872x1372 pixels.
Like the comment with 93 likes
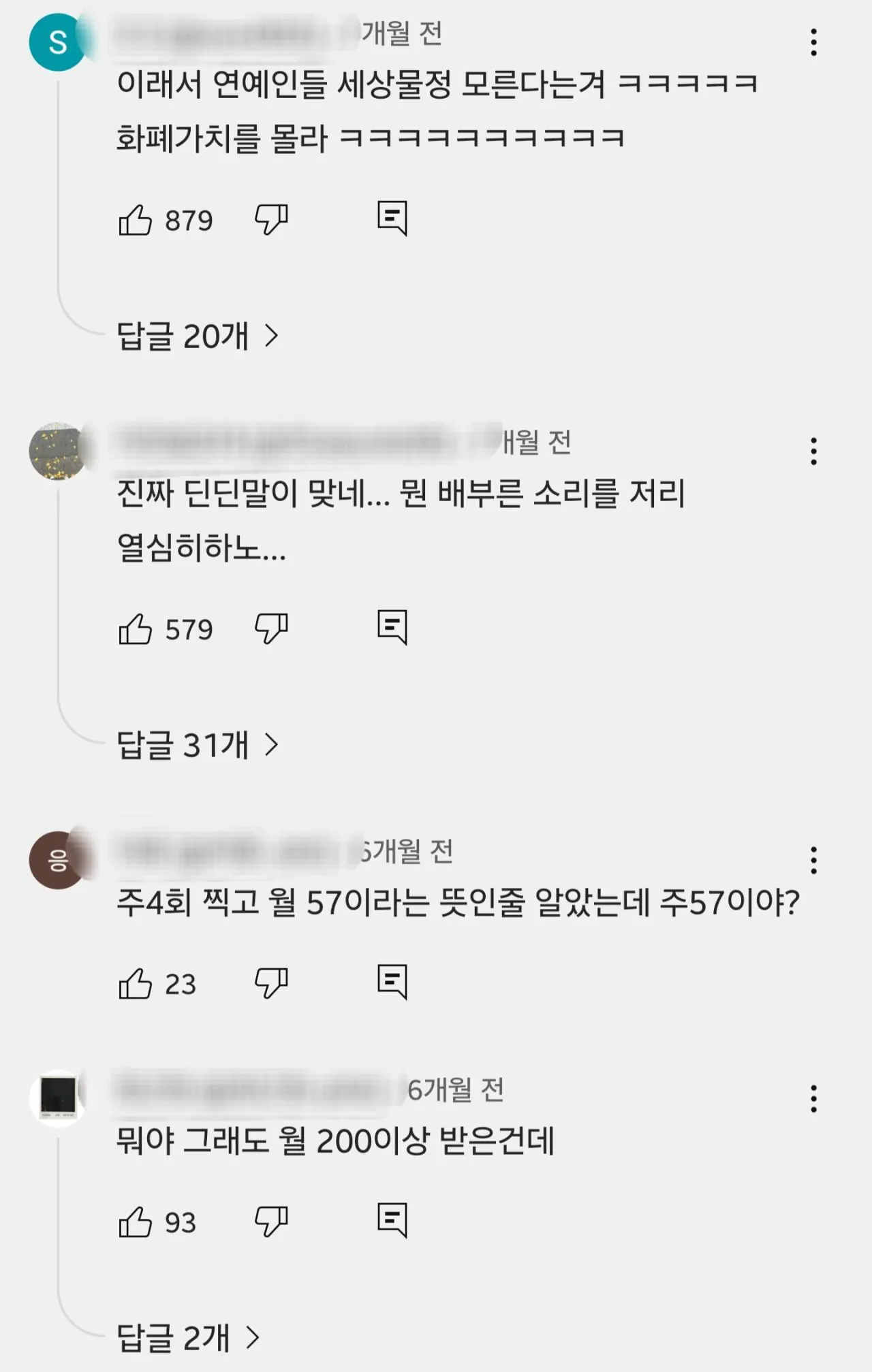point(135,1222)
